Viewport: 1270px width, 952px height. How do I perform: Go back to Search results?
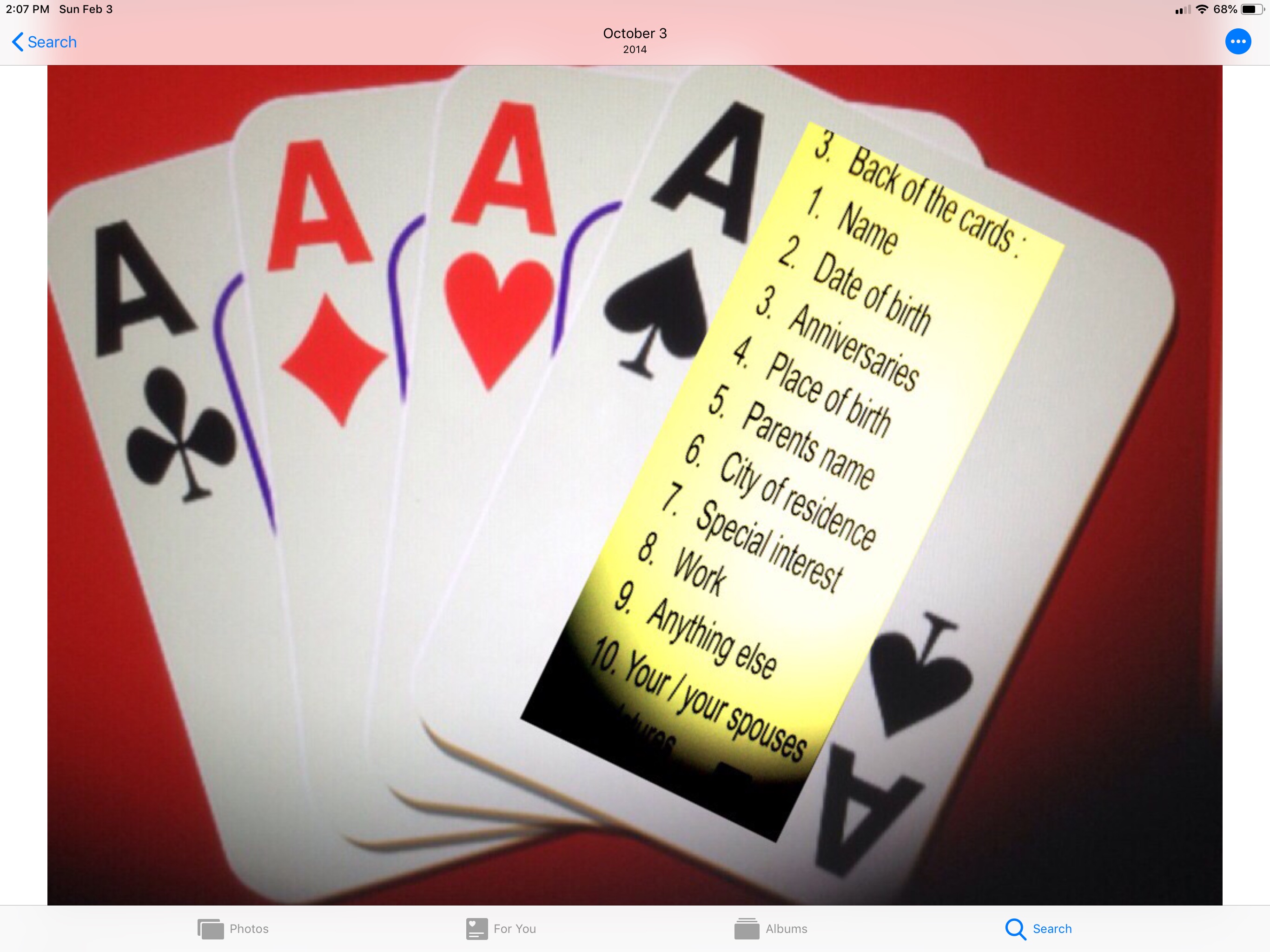(44, 42)
